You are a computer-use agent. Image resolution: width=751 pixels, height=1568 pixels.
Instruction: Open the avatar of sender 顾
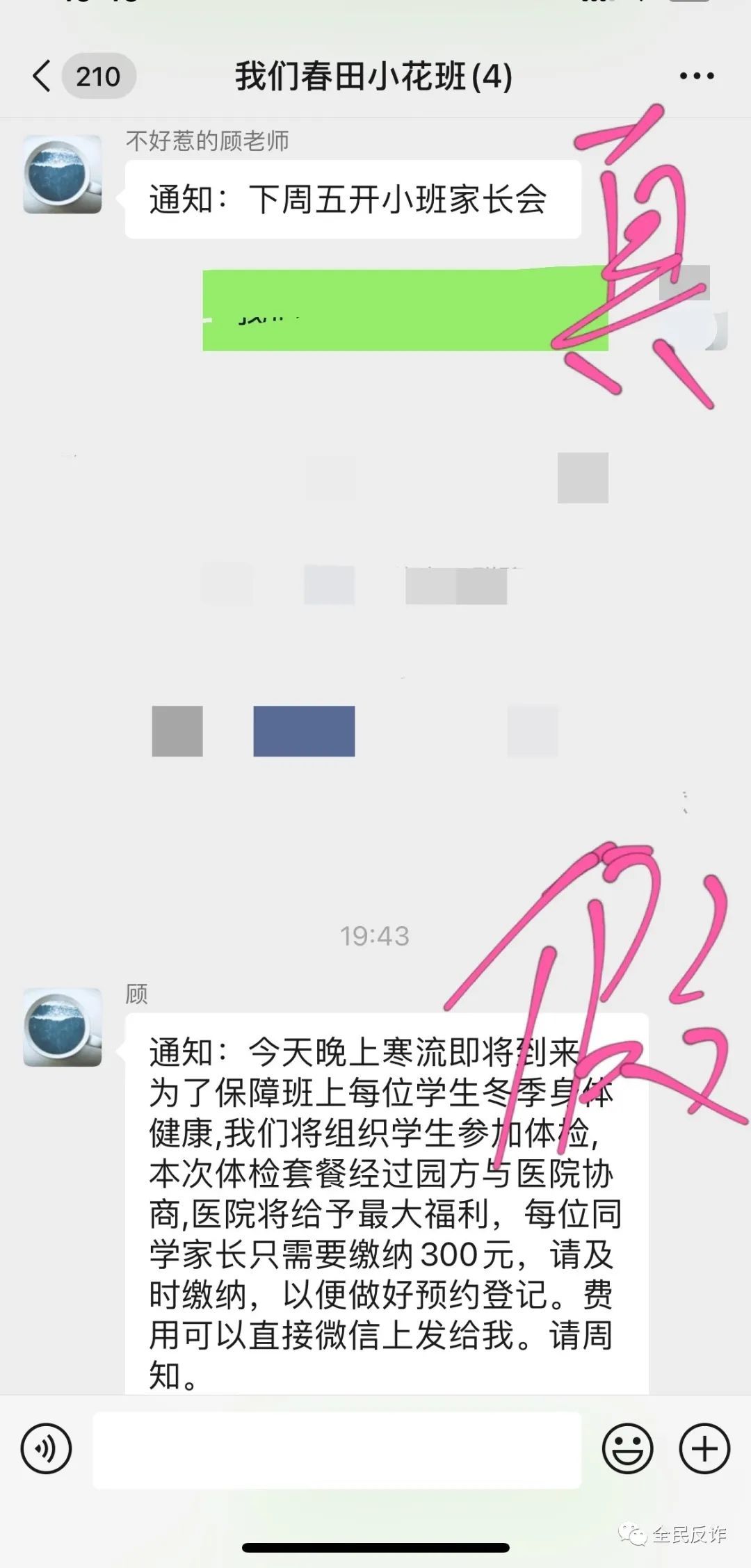[x=63, y=1027]
